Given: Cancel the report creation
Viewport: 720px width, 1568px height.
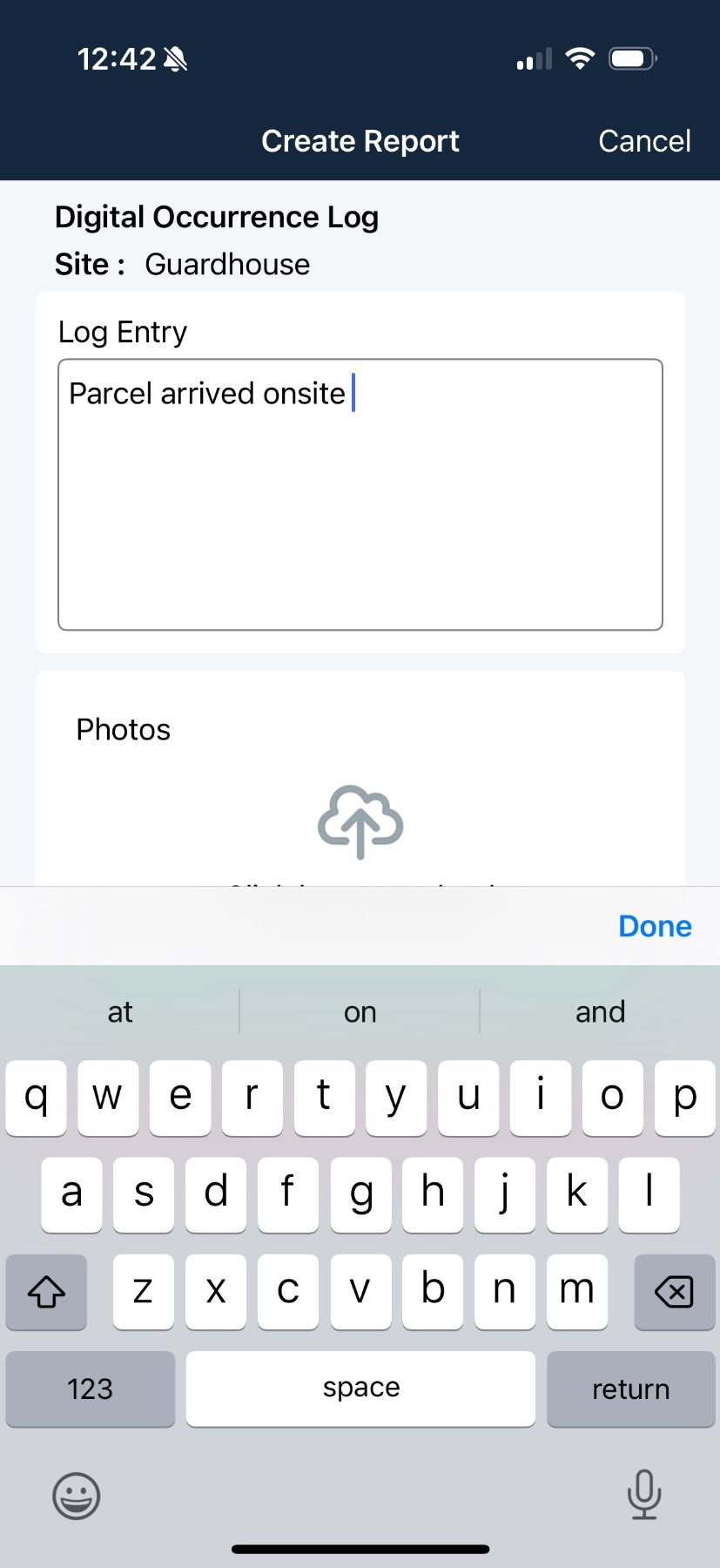Looking at the screenshot, I should pos(644,141).
